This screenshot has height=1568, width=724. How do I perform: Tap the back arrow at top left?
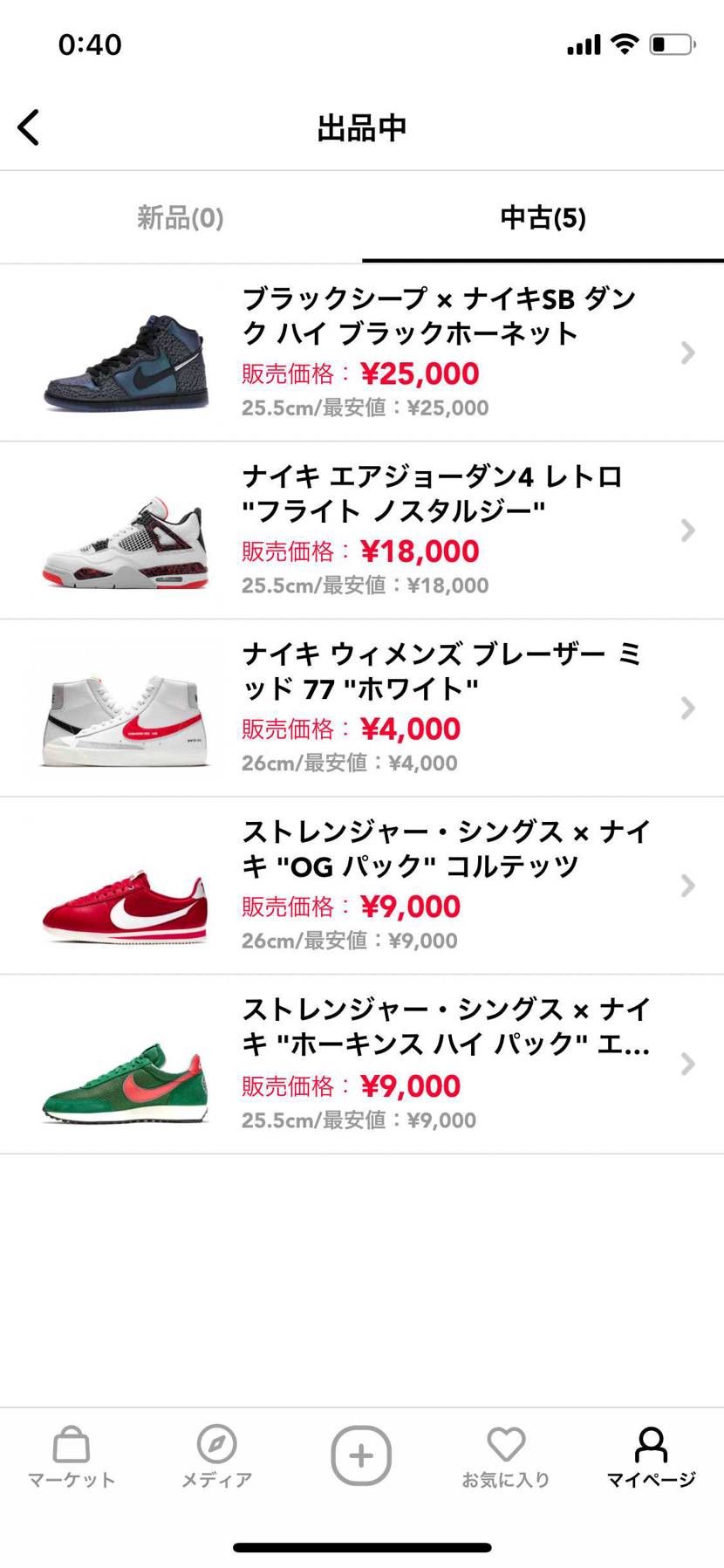tap(29, 127)
